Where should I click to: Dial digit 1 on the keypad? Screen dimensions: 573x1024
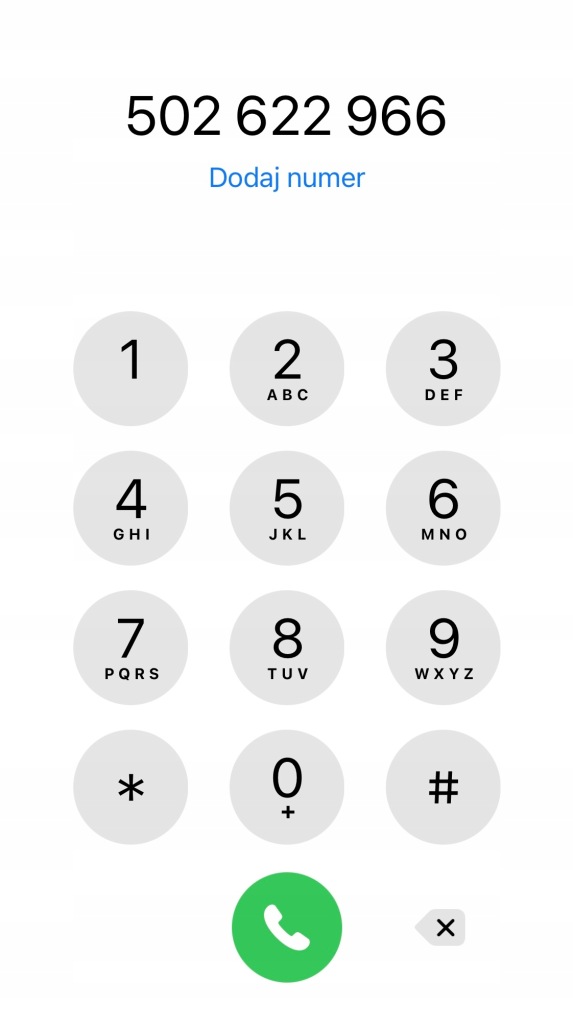click(131, 368)
